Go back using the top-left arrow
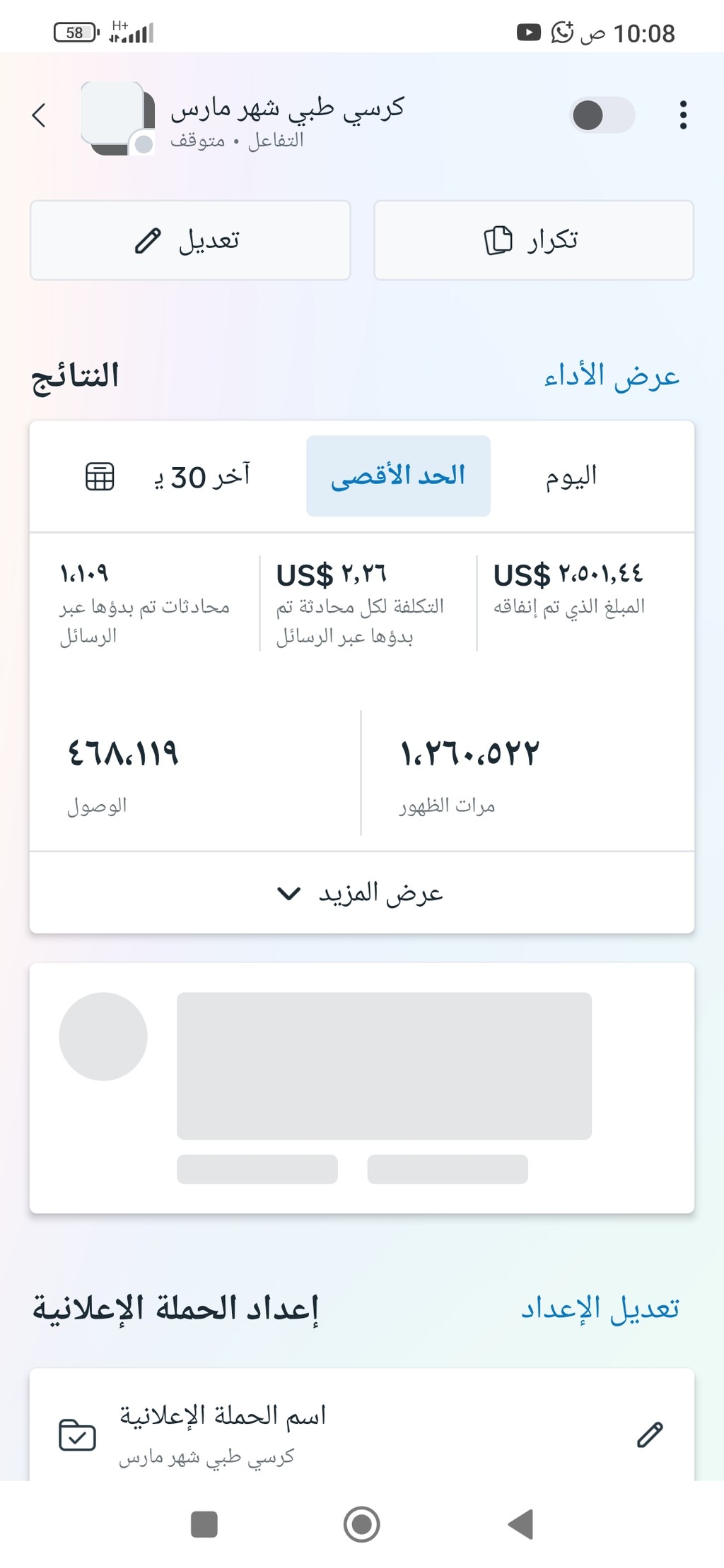Viewport: 724px width, 1568px height. [40, 115]
